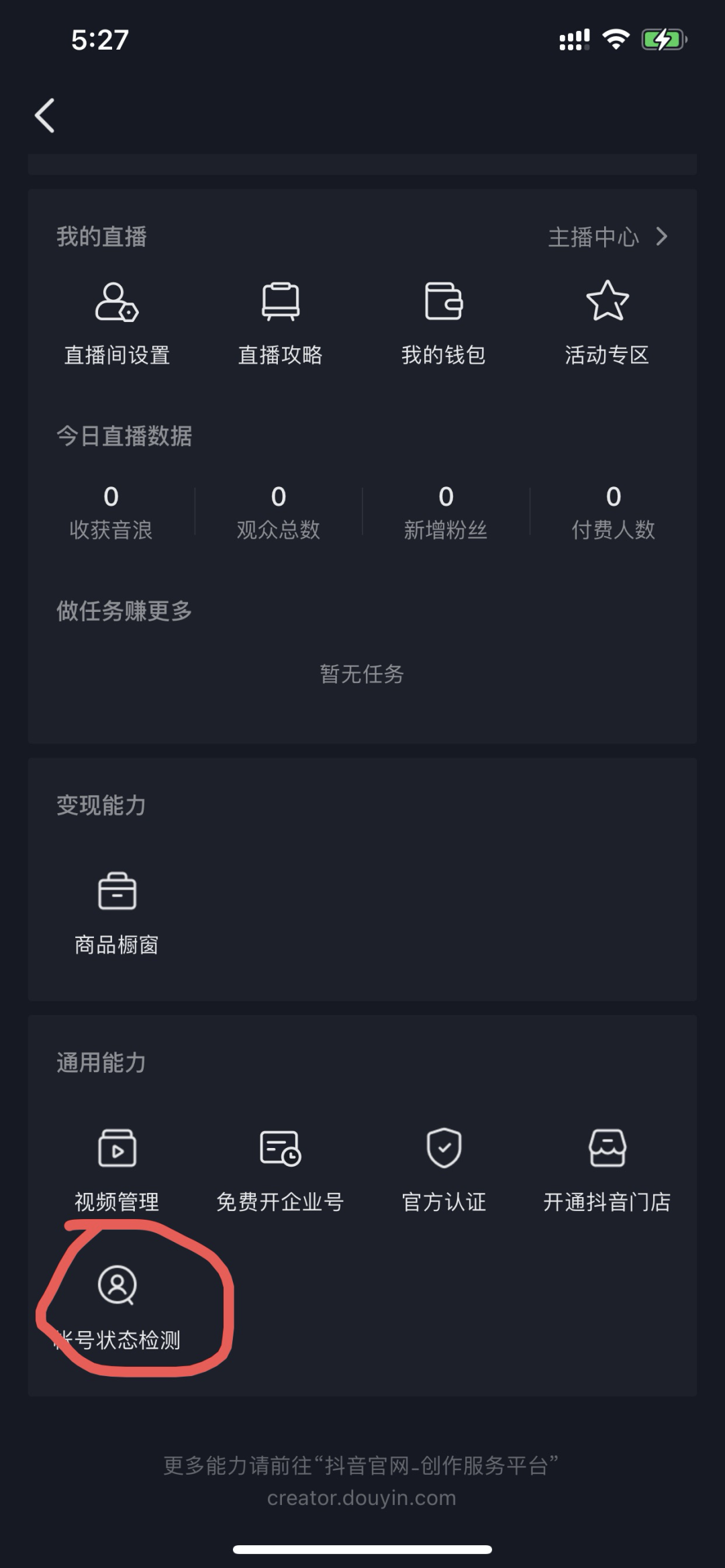This screenshot has height=1568, width=725.
Task: Open 活动专区 activity zone
Action: tap(607, 323)
